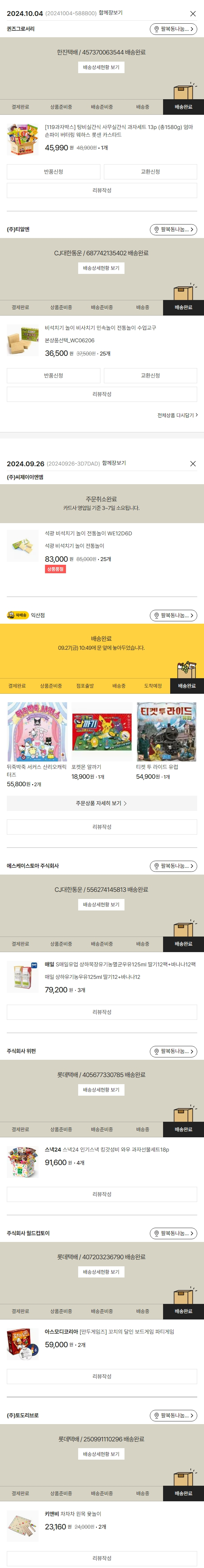Request an exchange for the 119과자박스 item
The height and width of the screenshot is (1568, 204).
151,172
